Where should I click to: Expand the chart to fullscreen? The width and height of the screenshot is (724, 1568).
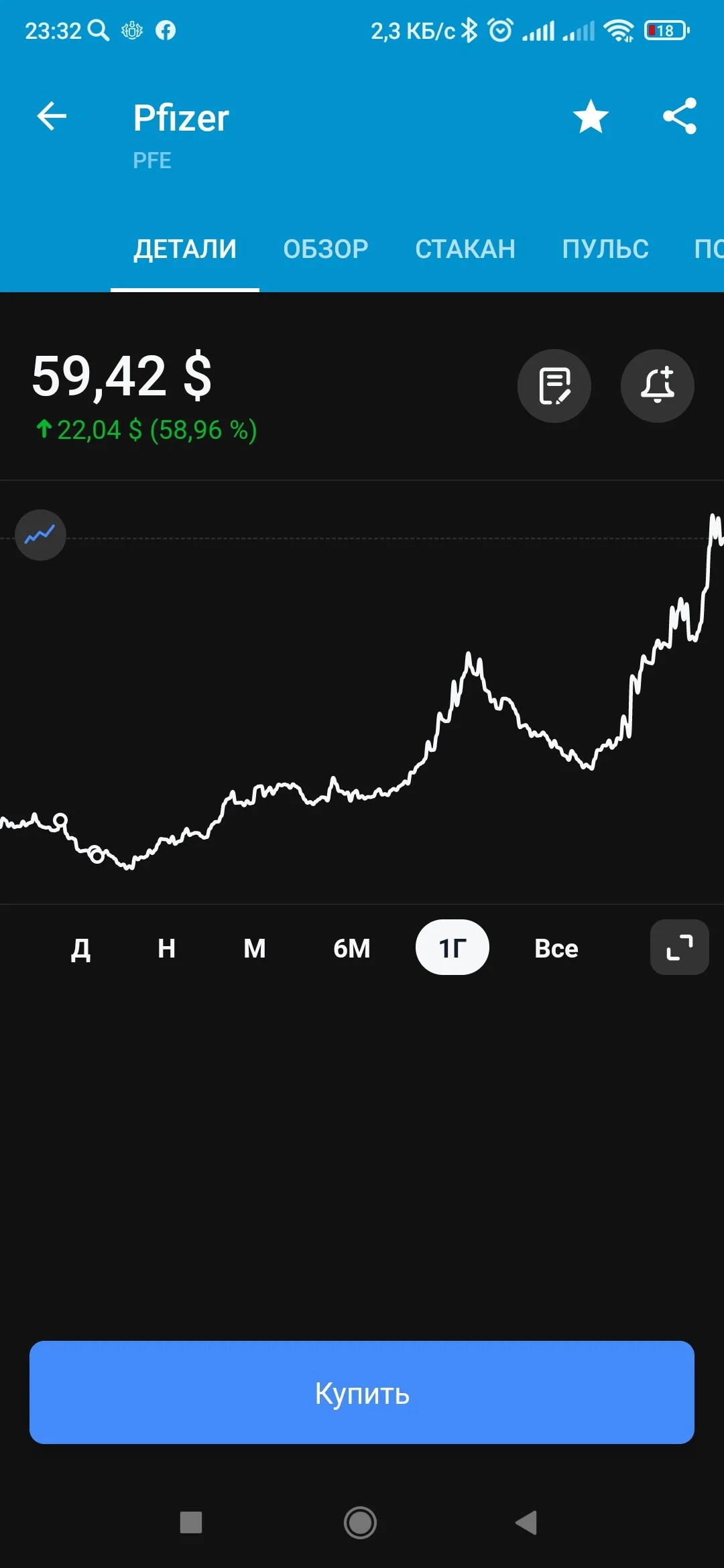point(680,948)
